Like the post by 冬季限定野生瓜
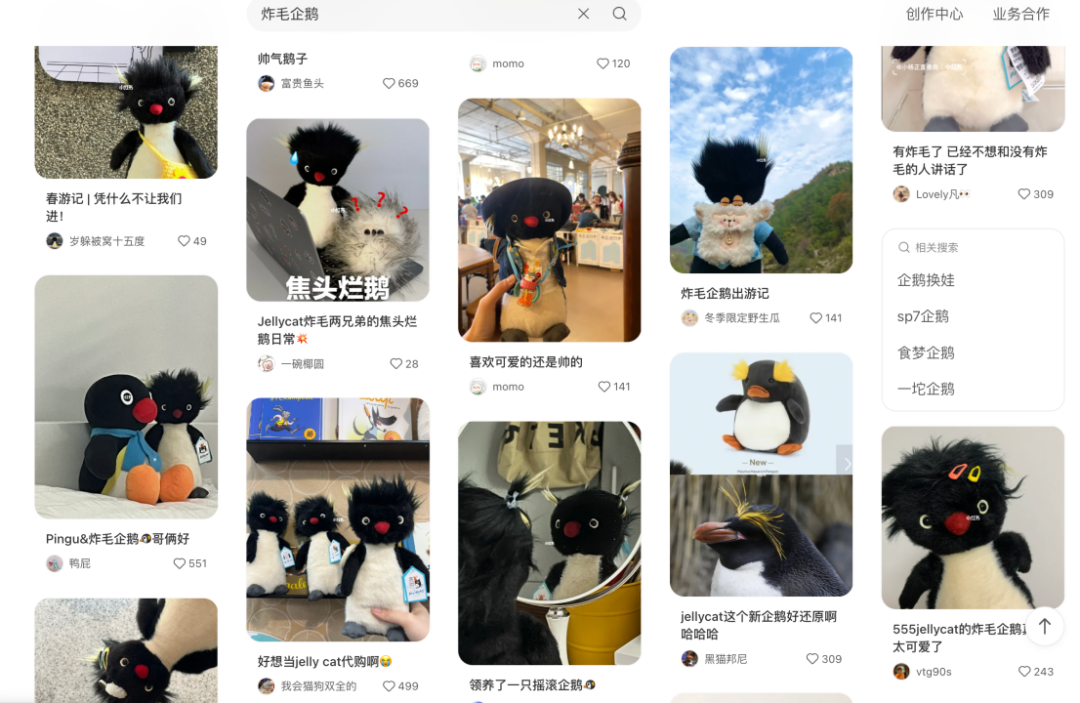This screenshot has height=703, width=1080. pyautogui.click(x=825, y=318)
